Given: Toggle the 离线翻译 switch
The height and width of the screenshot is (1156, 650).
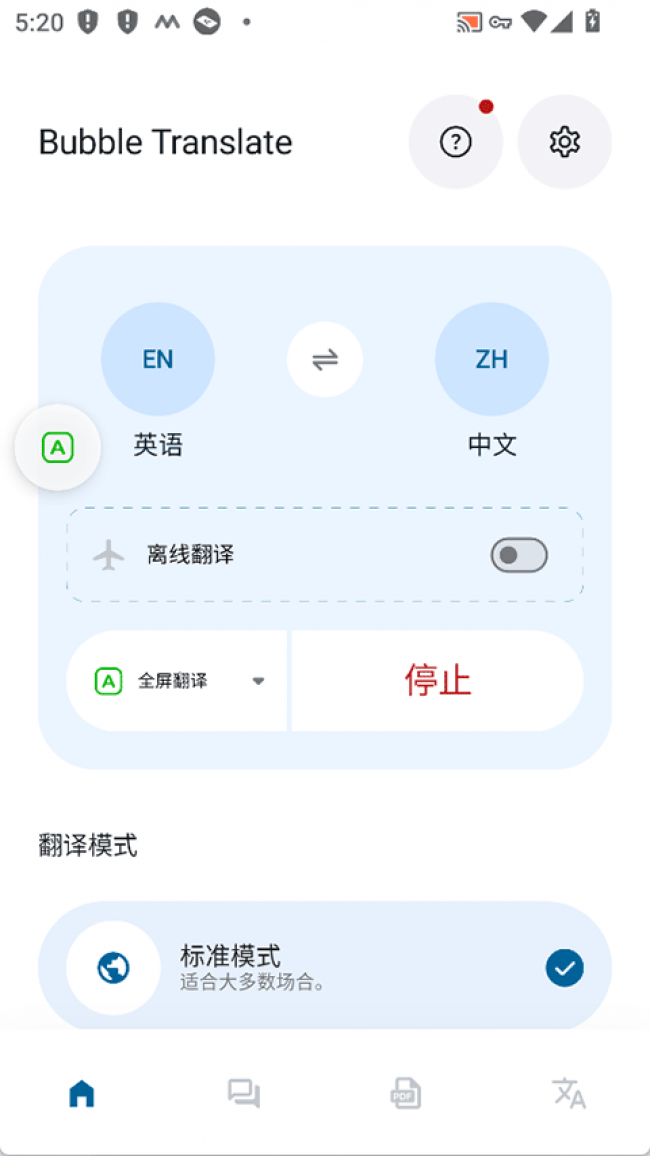Looking at the screenshot, I should [x=518, y=555].
